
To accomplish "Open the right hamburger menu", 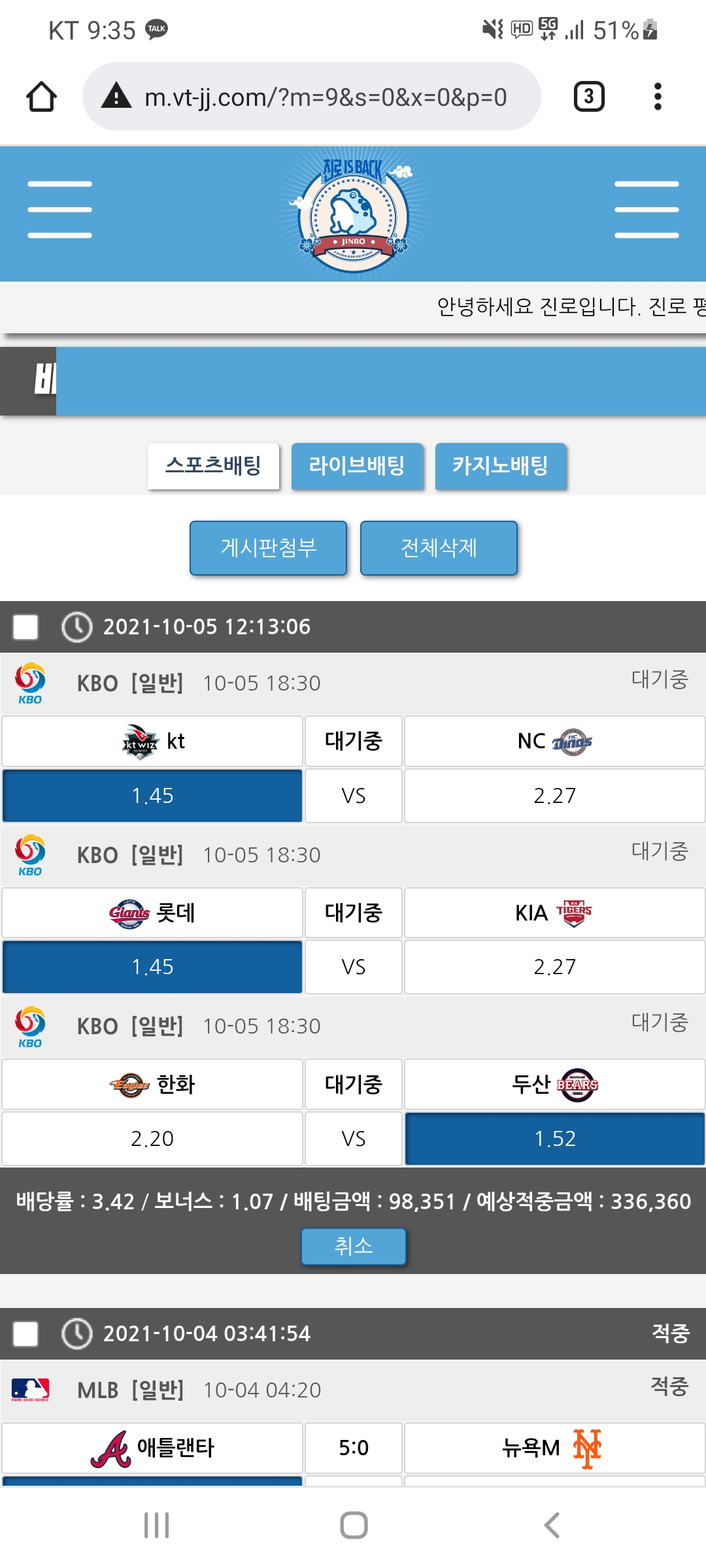I will point(646,210).
